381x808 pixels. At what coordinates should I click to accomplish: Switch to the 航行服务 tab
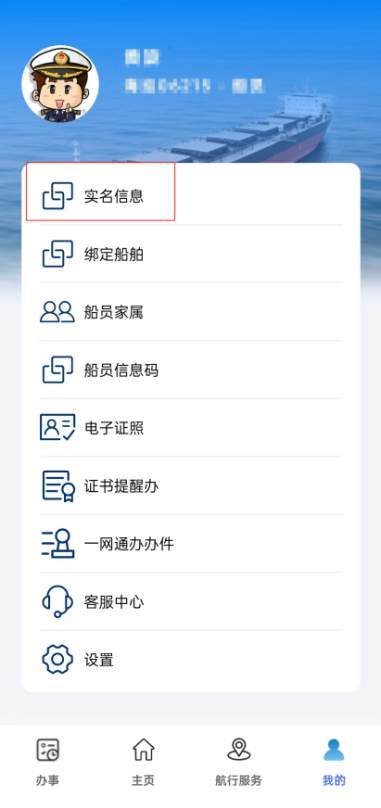point(239,762)
